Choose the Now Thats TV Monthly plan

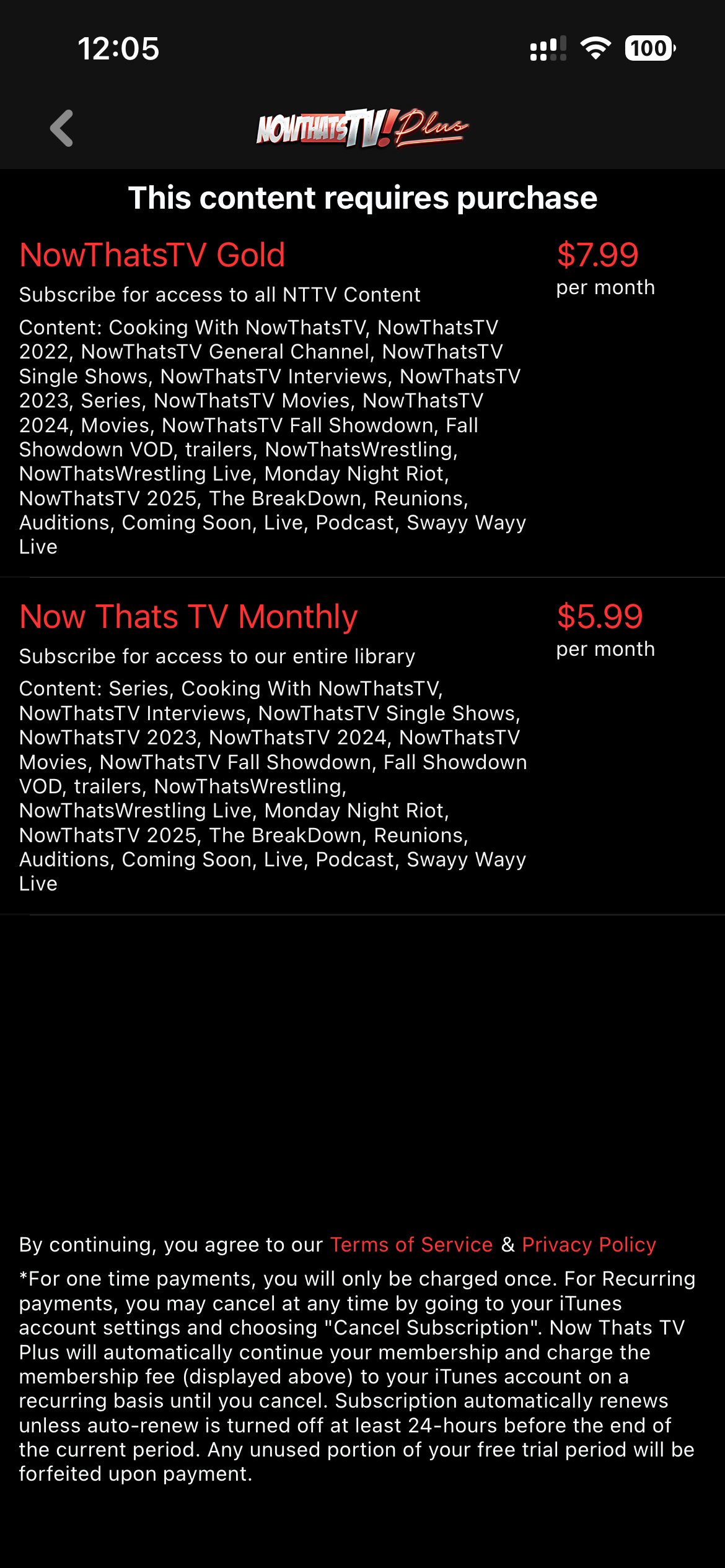pyautogui.click(x=188, y=617)
